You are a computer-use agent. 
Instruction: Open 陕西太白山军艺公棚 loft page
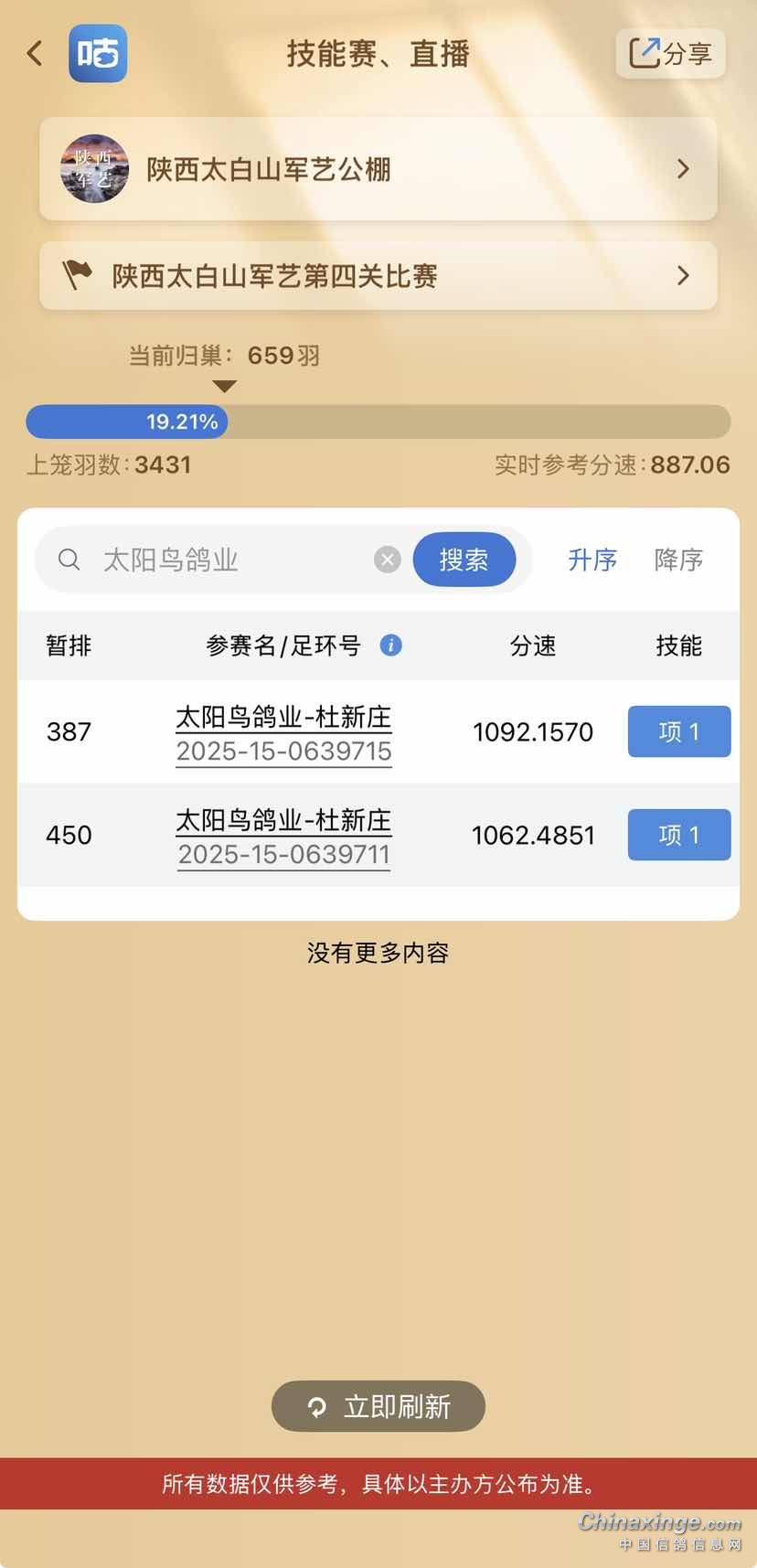[x=378, y=169]
